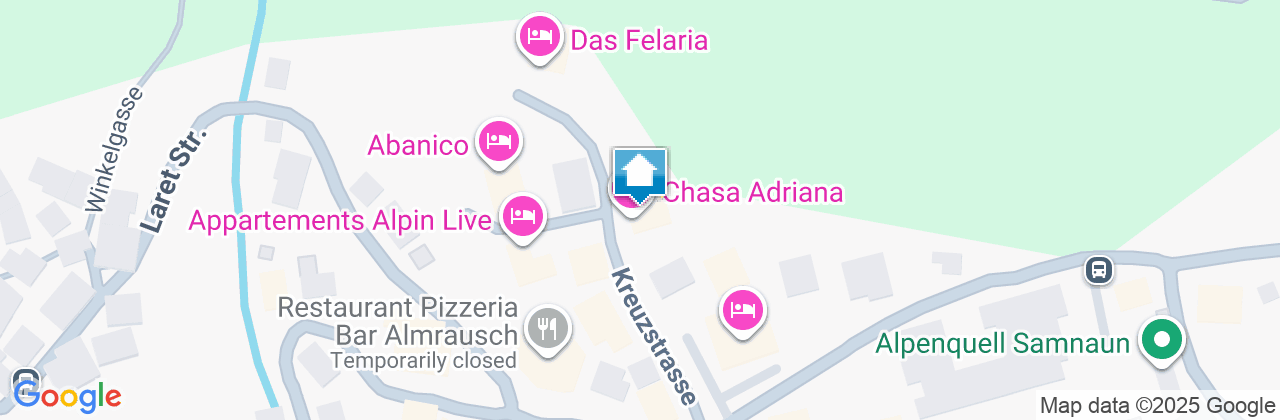The width and height of the screenshot is (1280, 420).
Task: Tap the unlabeled hotel pin beside Kreuzstrasse
Action: click(x=742, y=309)
